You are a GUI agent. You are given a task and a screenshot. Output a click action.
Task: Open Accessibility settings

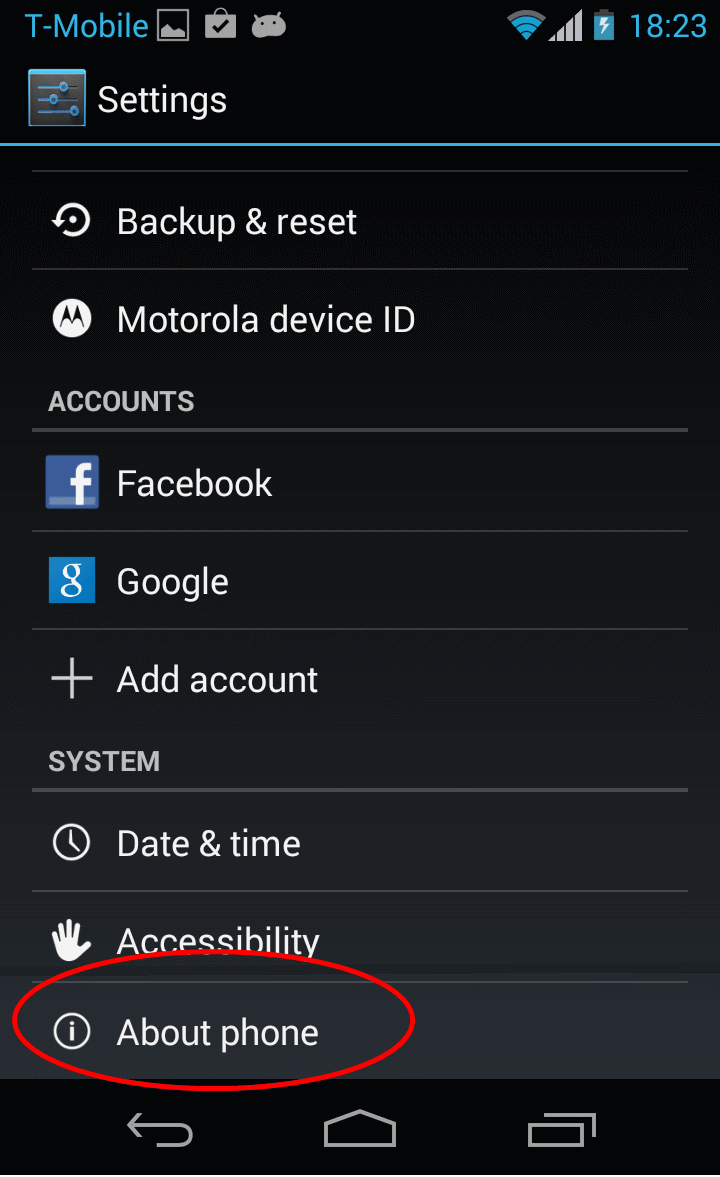tap(218, 940)
